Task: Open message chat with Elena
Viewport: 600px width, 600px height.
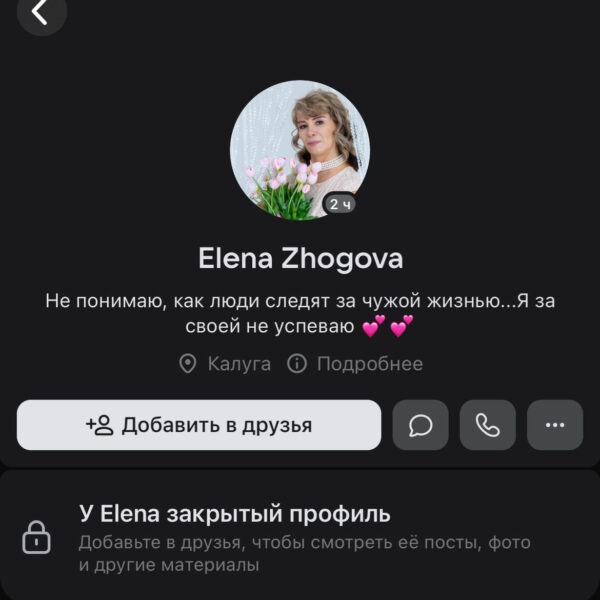Action: (421, 425)
